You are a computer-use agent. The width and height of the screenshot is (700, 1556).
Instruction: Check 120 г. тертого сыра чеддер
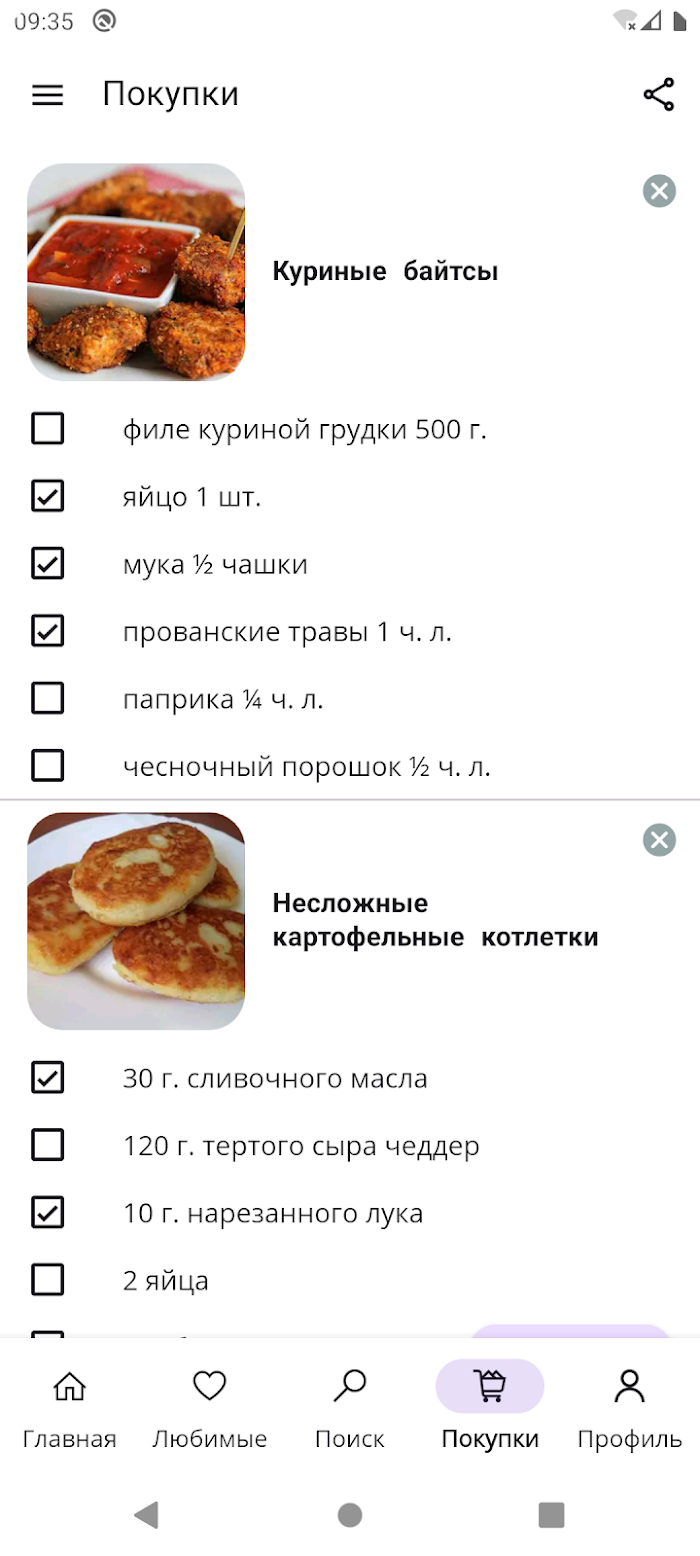point(48,1145)
